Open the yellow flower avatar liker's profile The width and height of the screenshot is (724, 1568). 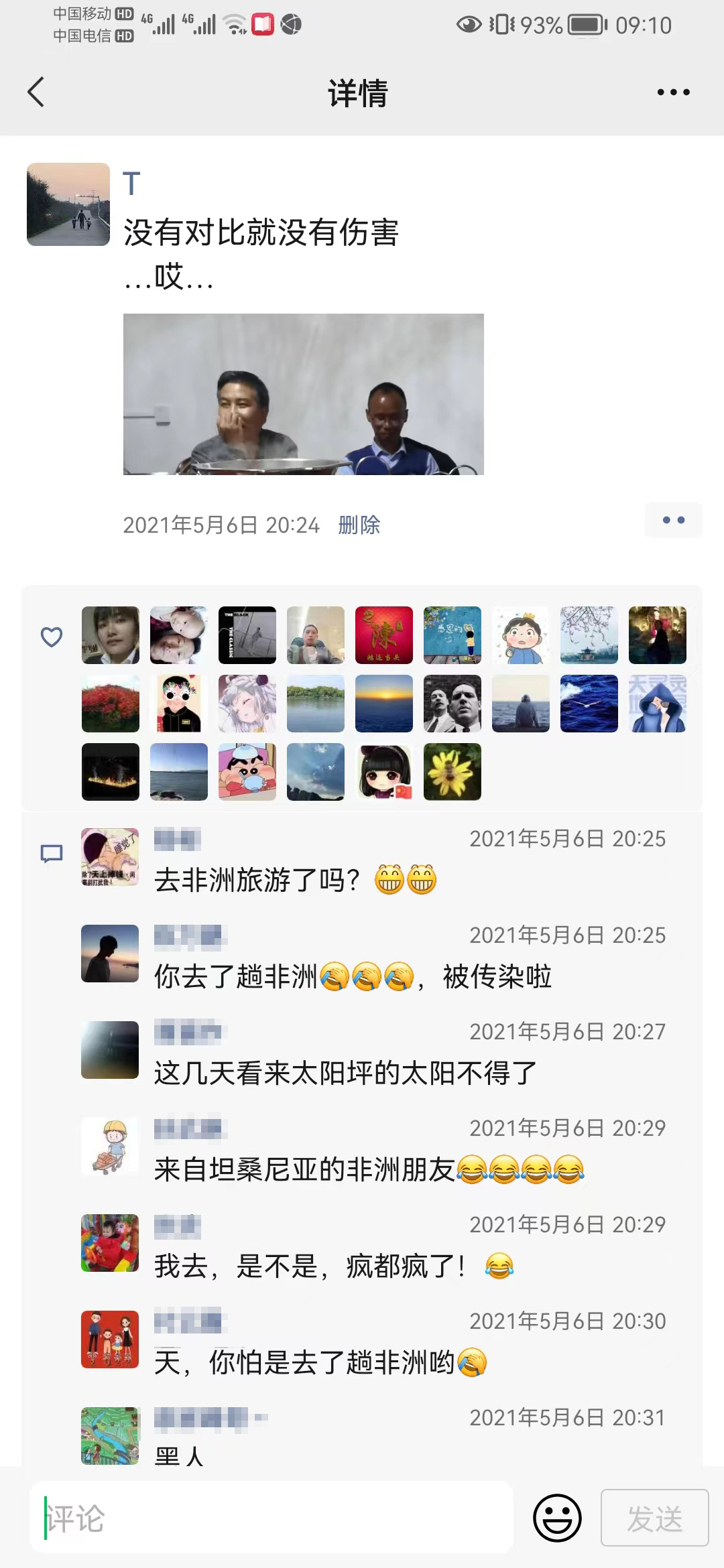(452, 771)
